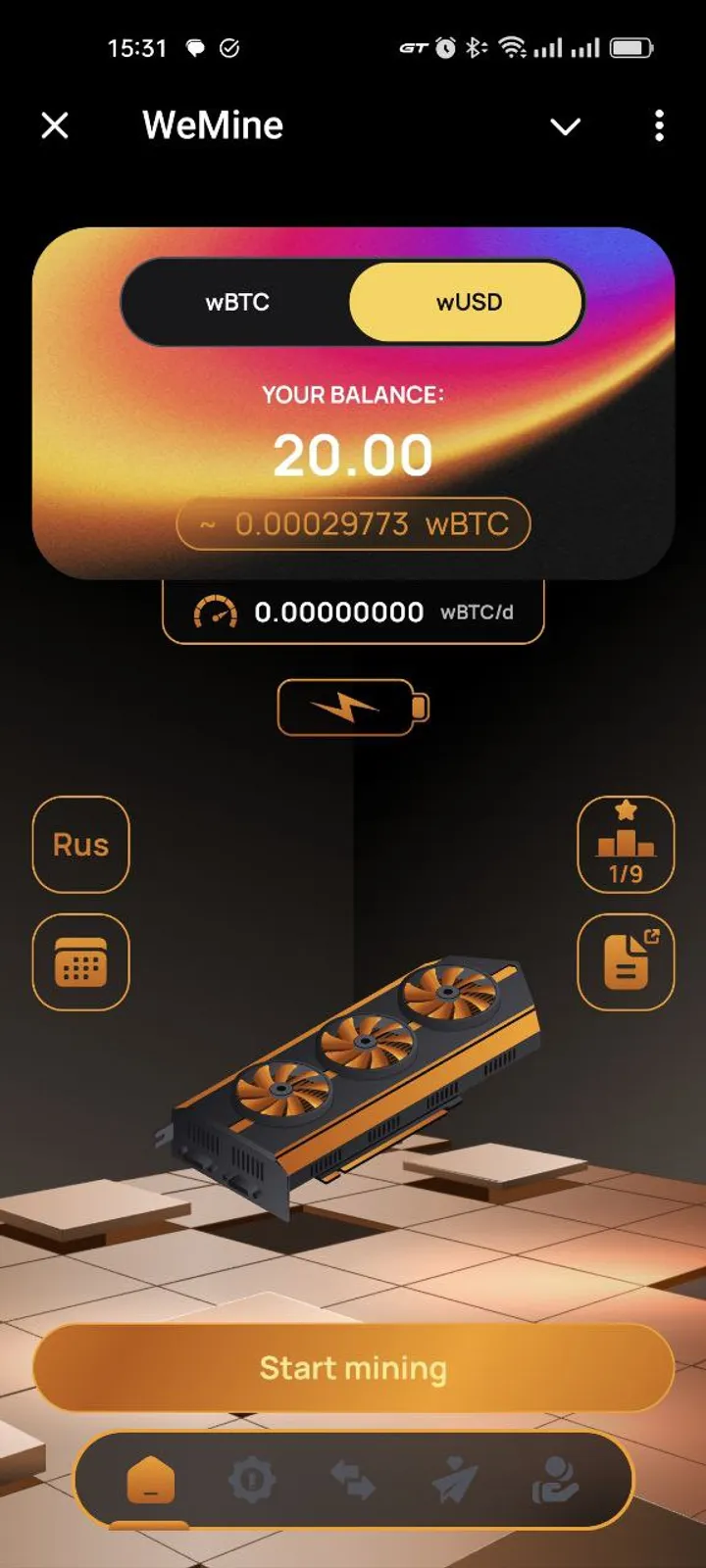Tap the lightning battery energy indicator
This screenshot has height=1568, width=706.
pyautogui.click(x=353, y=707)
